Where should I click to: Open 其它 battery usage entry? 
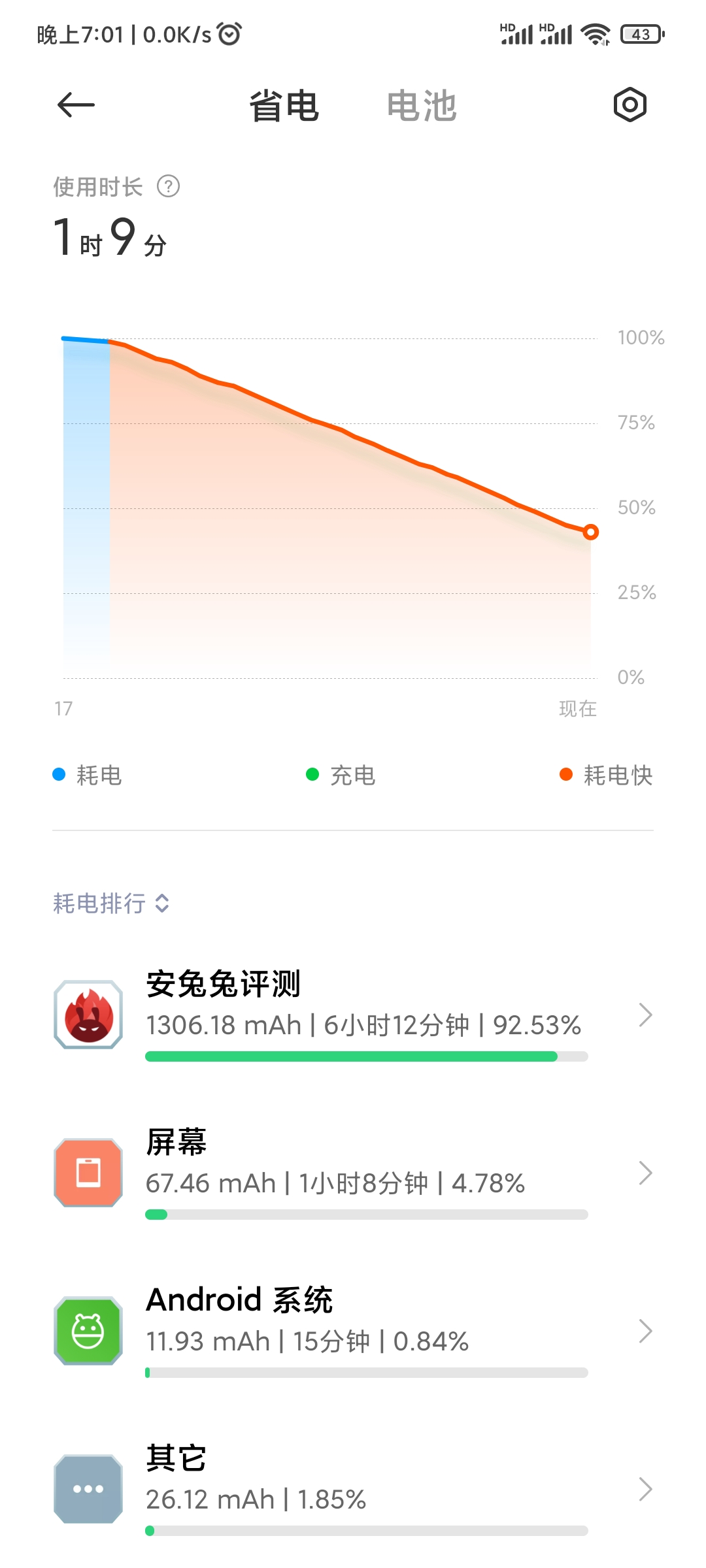point(353,1489)
